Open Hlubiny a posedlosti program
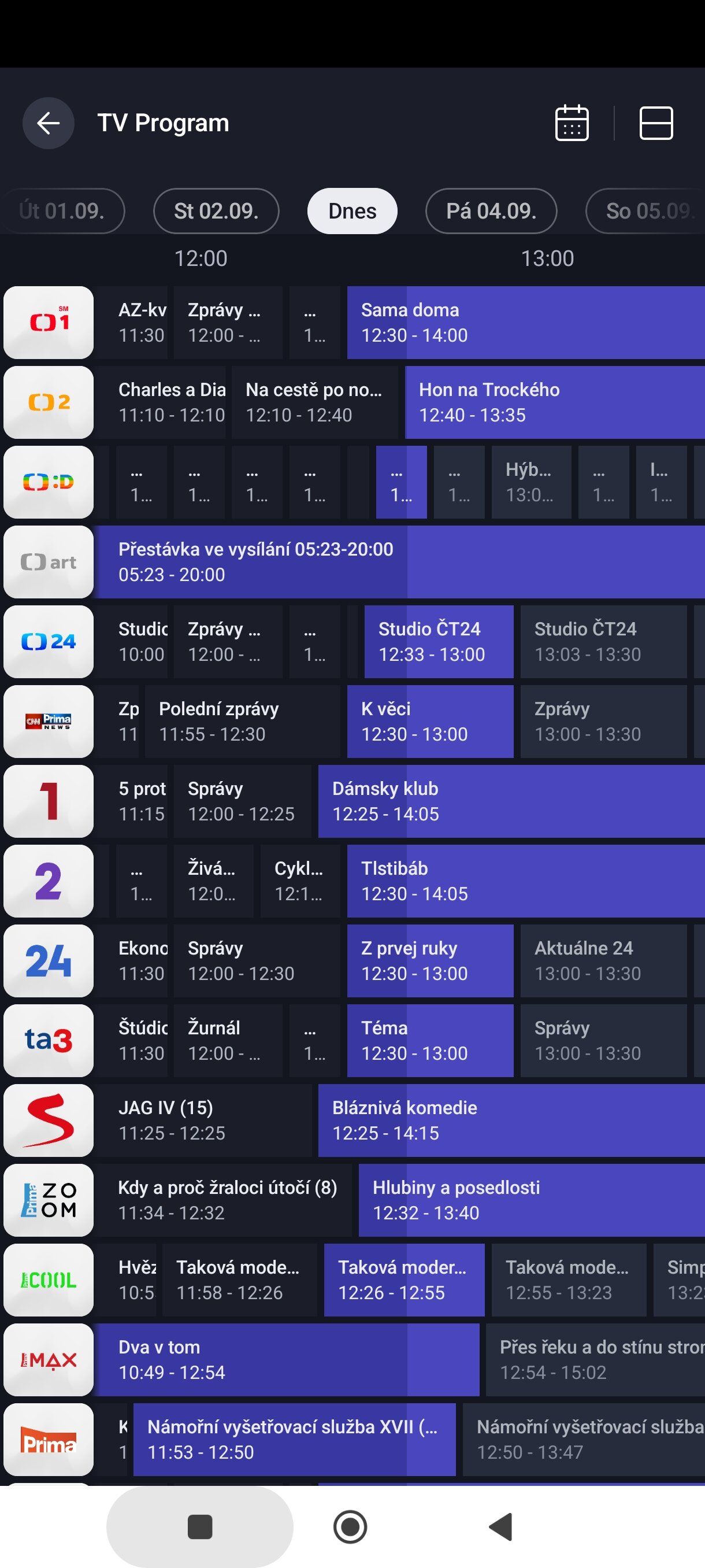 point(532,1200)
